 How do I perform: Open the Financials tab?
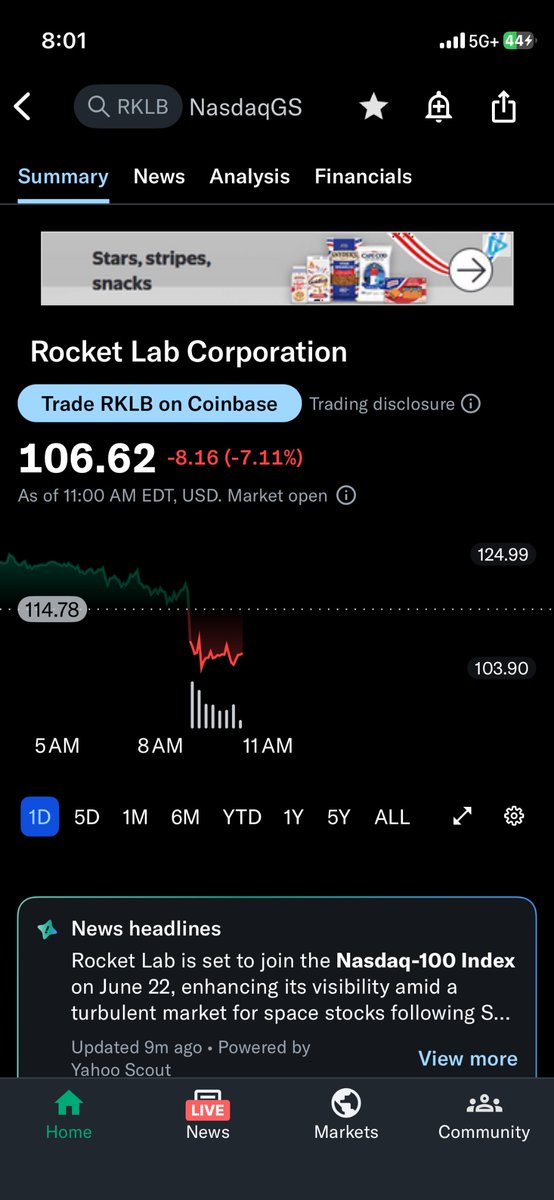pyautogui.click(x=363, y=176)
